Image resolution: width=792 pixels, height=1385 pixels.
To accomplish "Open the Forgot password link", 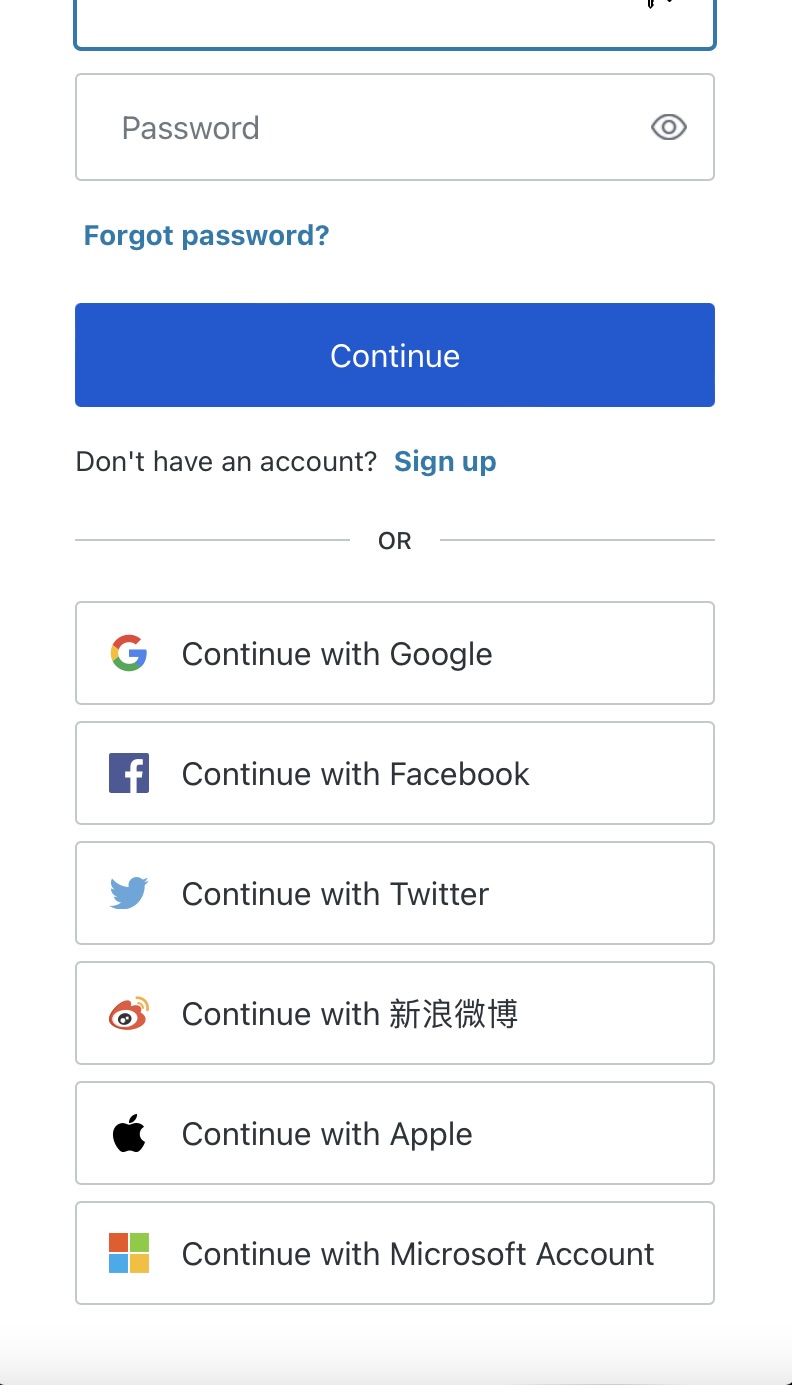I will point(206,236).
